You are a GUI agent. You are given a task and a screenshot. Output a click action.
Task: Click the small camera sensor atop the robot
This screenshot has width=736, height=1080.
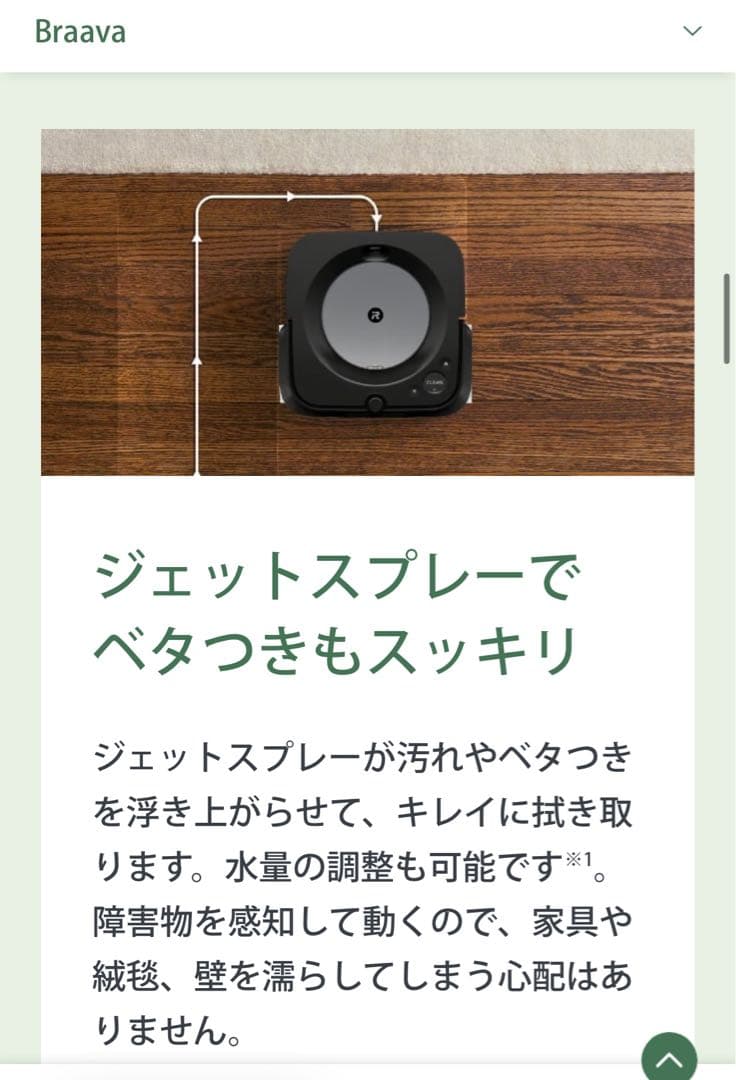[x=375, y=250]
